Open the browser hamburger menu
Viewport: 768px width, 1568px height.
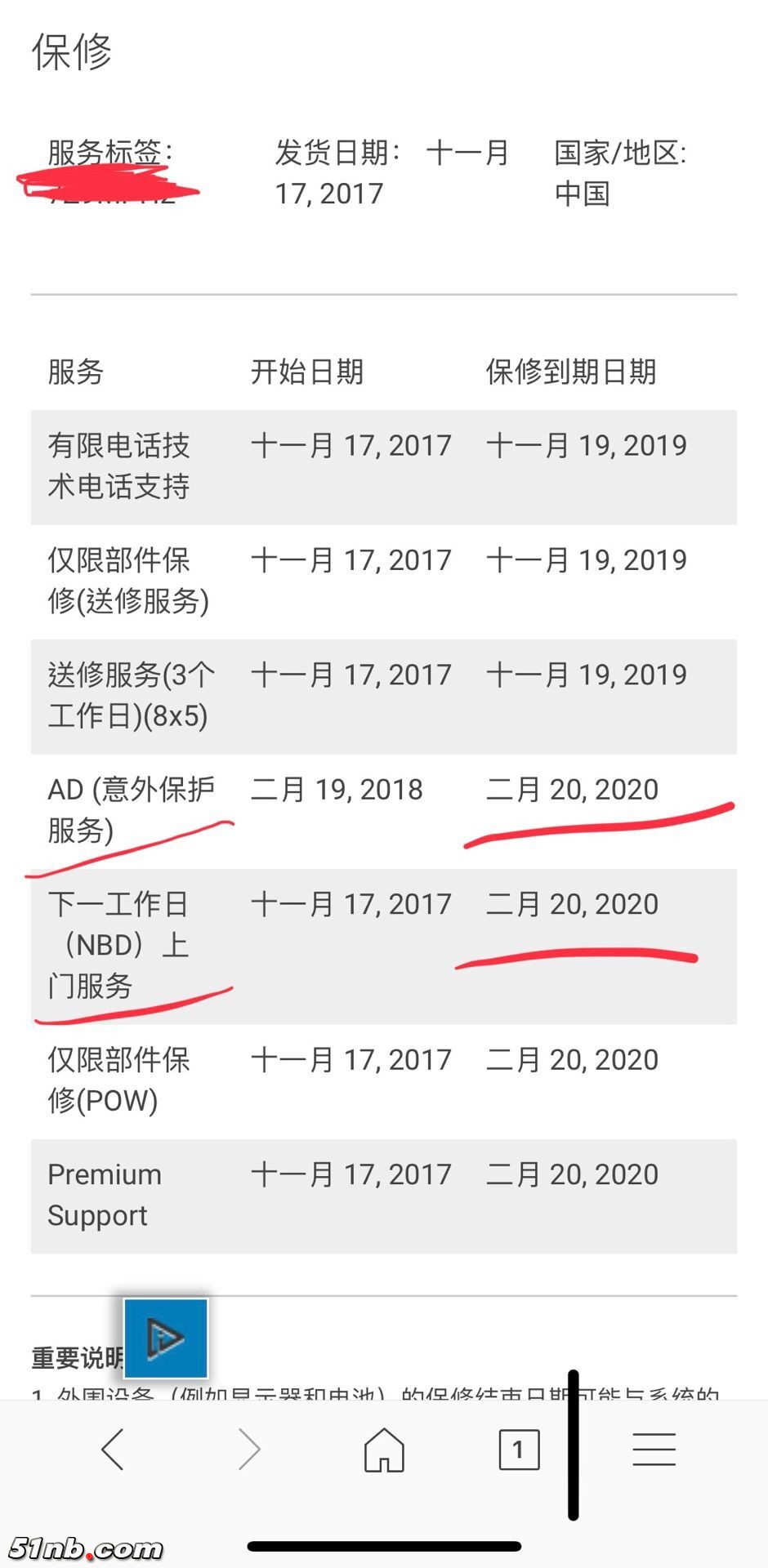[x=654, y=1450]
